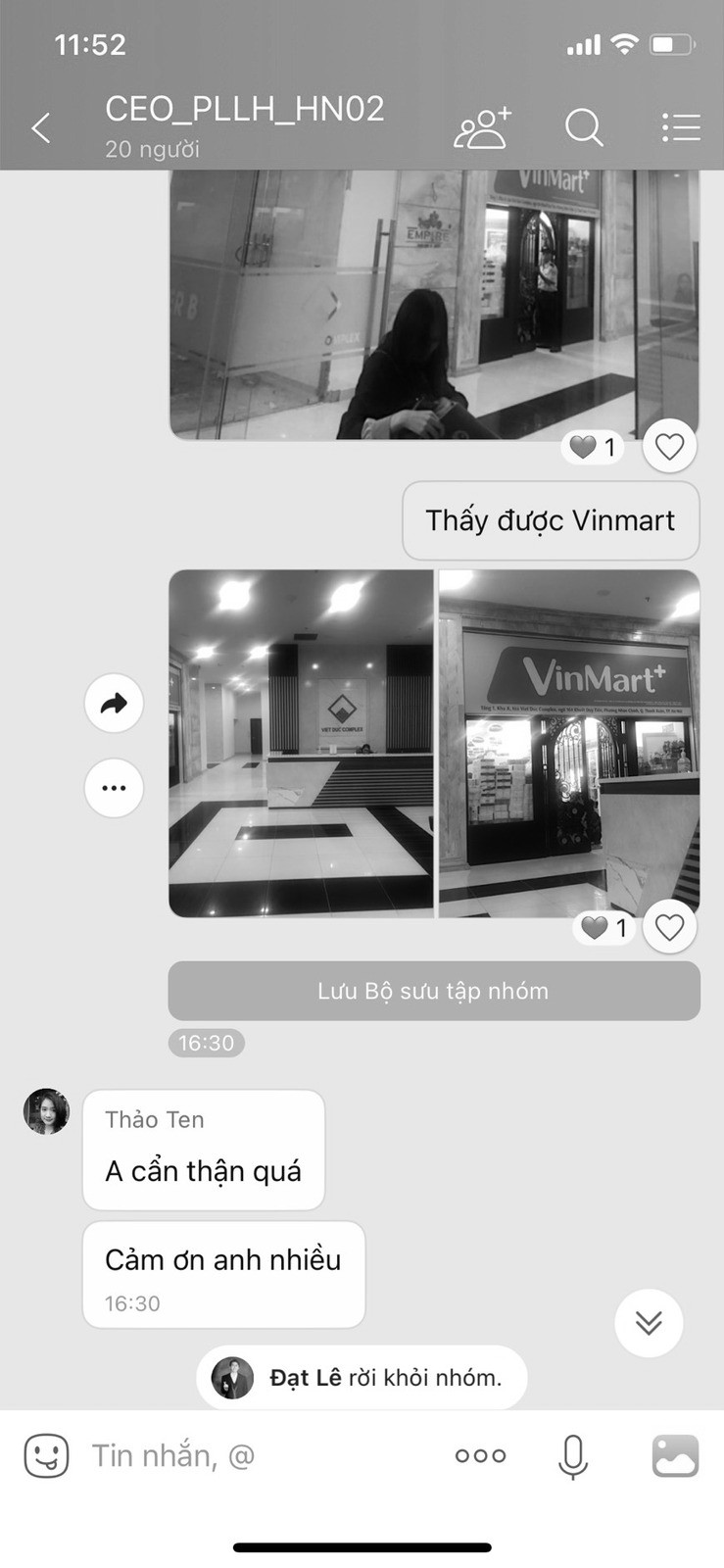Jump to the latest messages

click(649, 1323)
